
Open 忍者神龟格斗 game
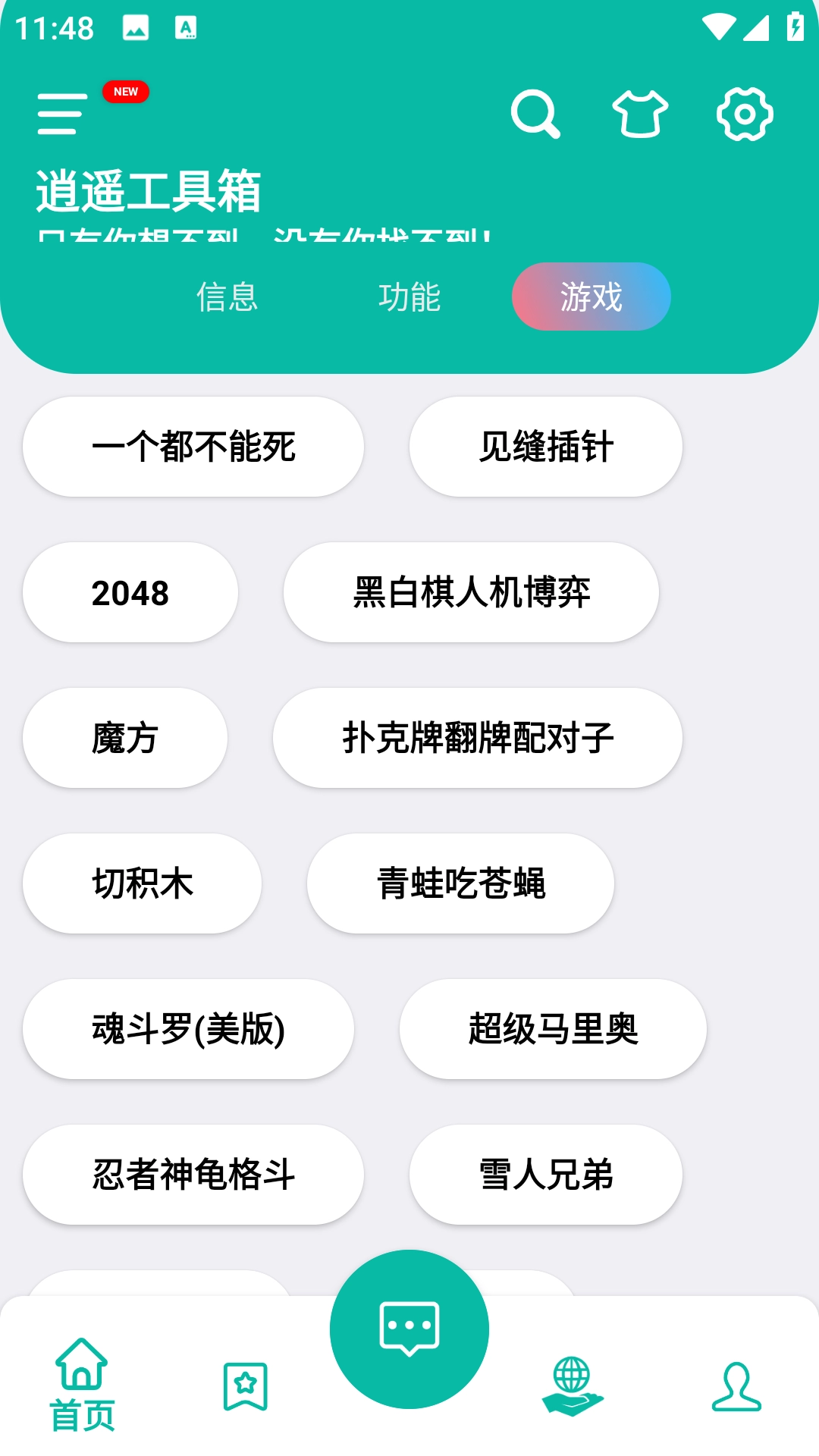(x=192, y=1175)
